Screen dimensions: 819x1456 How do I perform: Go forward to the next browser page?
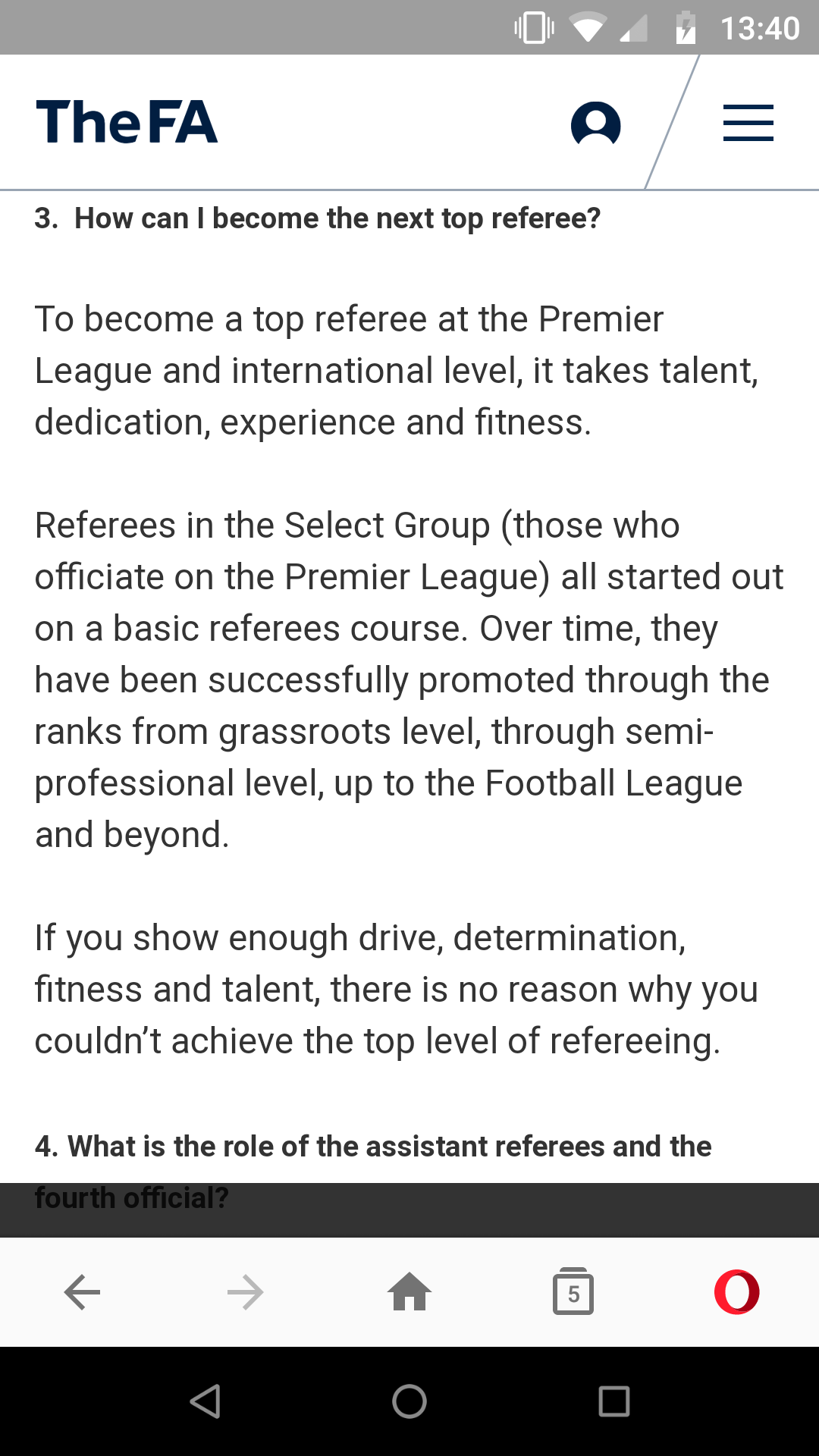pyautogui.click(x=246, y=1292)
